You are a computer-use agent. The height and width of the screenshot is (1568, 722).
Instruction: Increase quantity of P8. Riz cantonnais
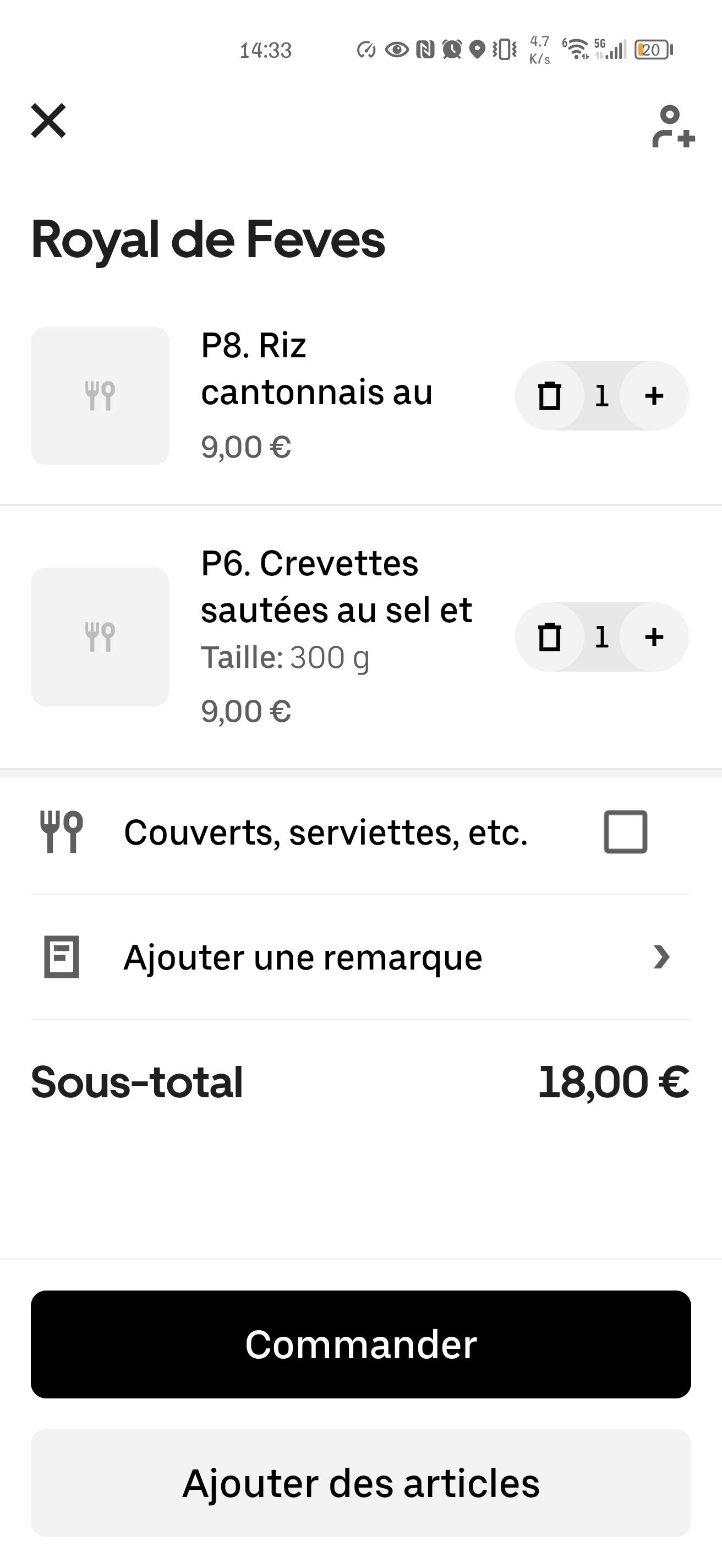tap(654, 396)
